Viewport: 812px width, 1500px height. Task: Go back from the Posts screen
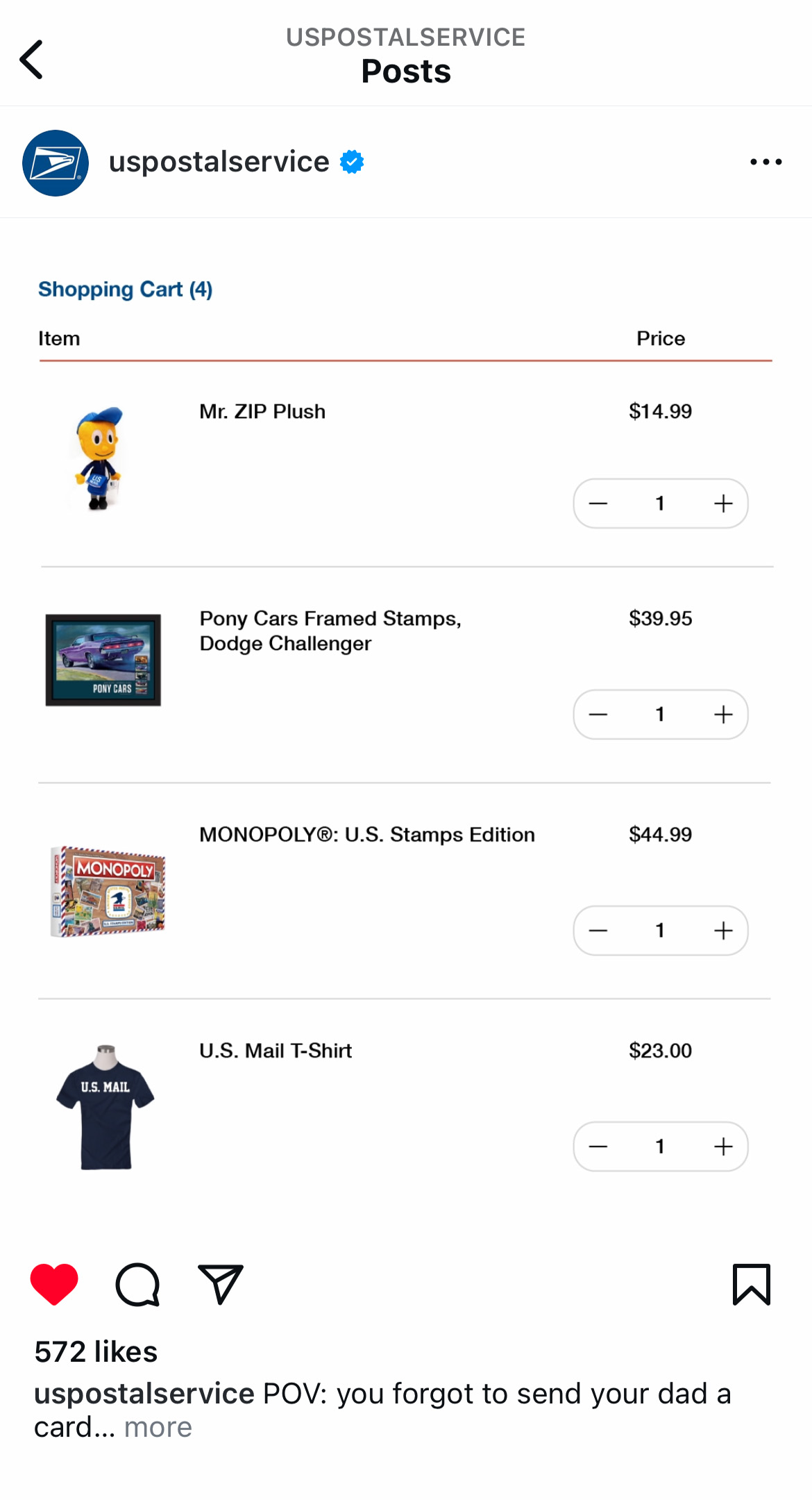(31, 60)
